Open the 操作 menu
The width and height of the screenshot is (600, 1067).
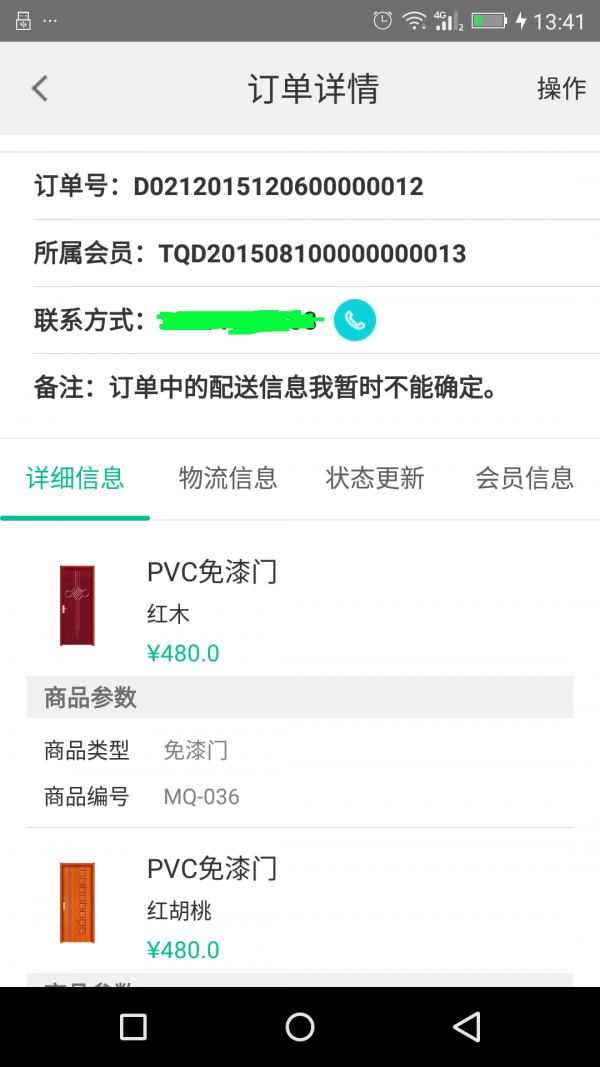pos(561,88)
